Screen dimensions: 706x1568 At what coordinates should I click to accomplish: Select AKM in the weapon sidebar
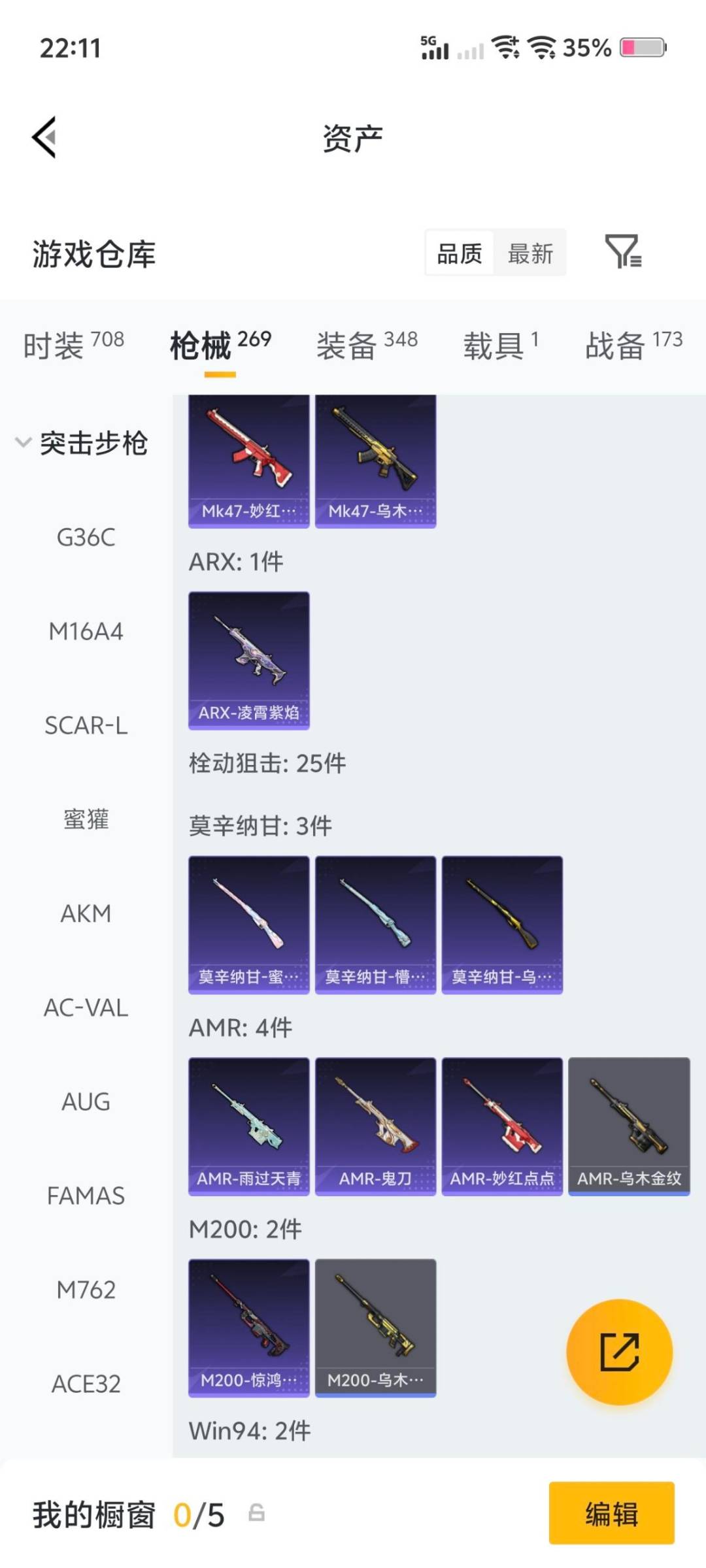click(86, 913)
